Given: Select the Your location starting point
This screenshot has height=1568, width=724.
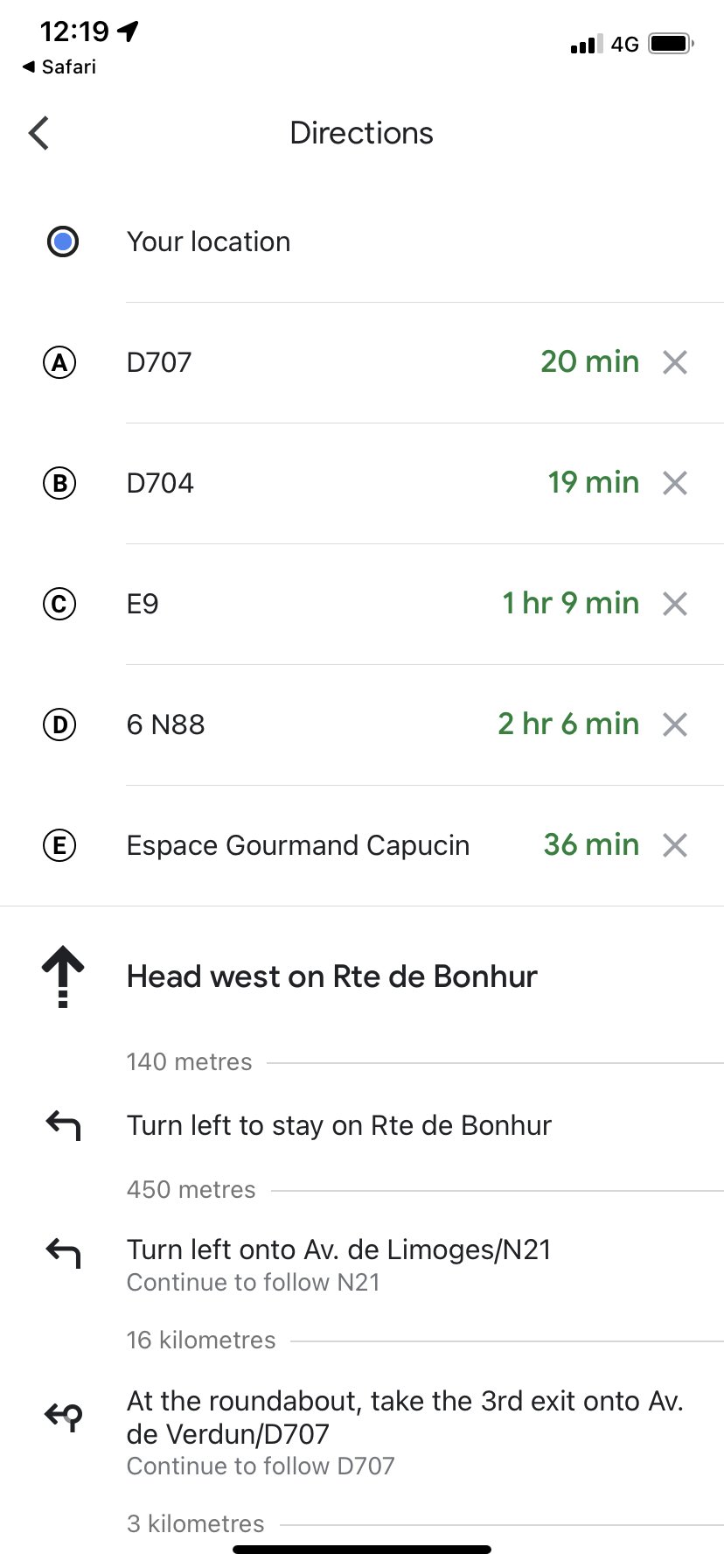Looking at the screenshot, I should 362,242.
